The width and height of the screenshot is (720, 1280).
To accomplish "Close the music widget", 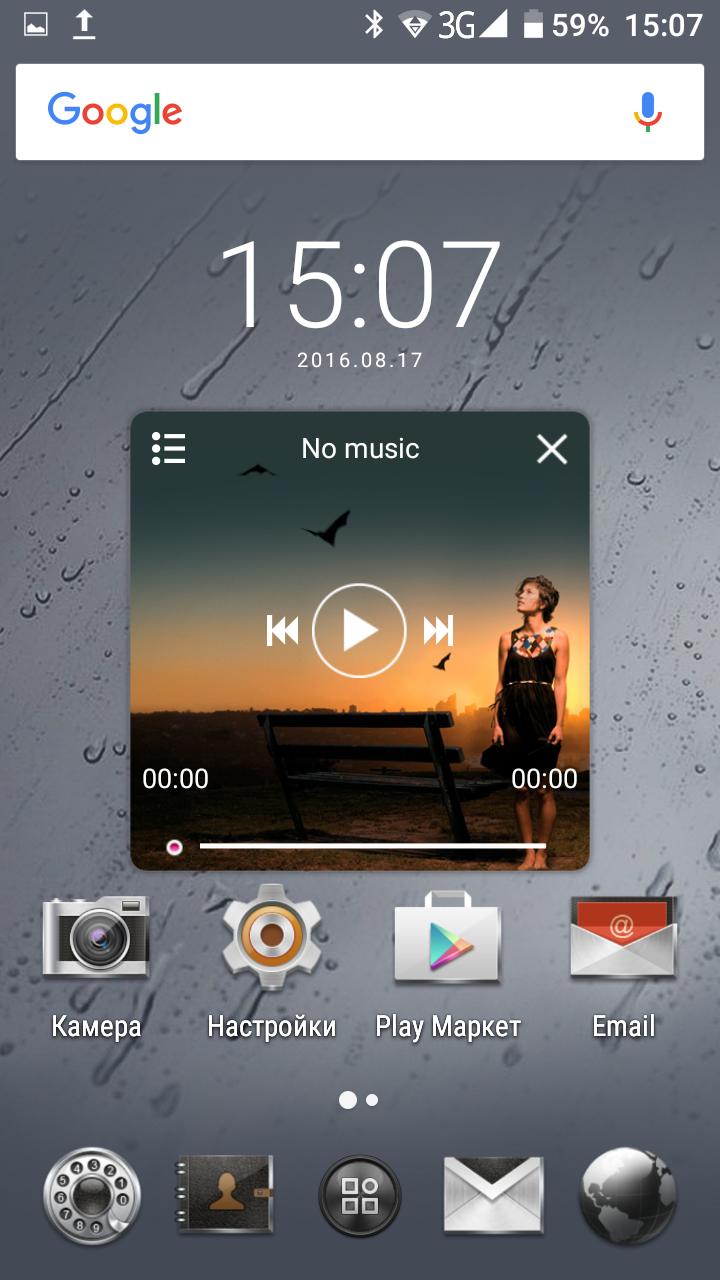I will 552,449.
